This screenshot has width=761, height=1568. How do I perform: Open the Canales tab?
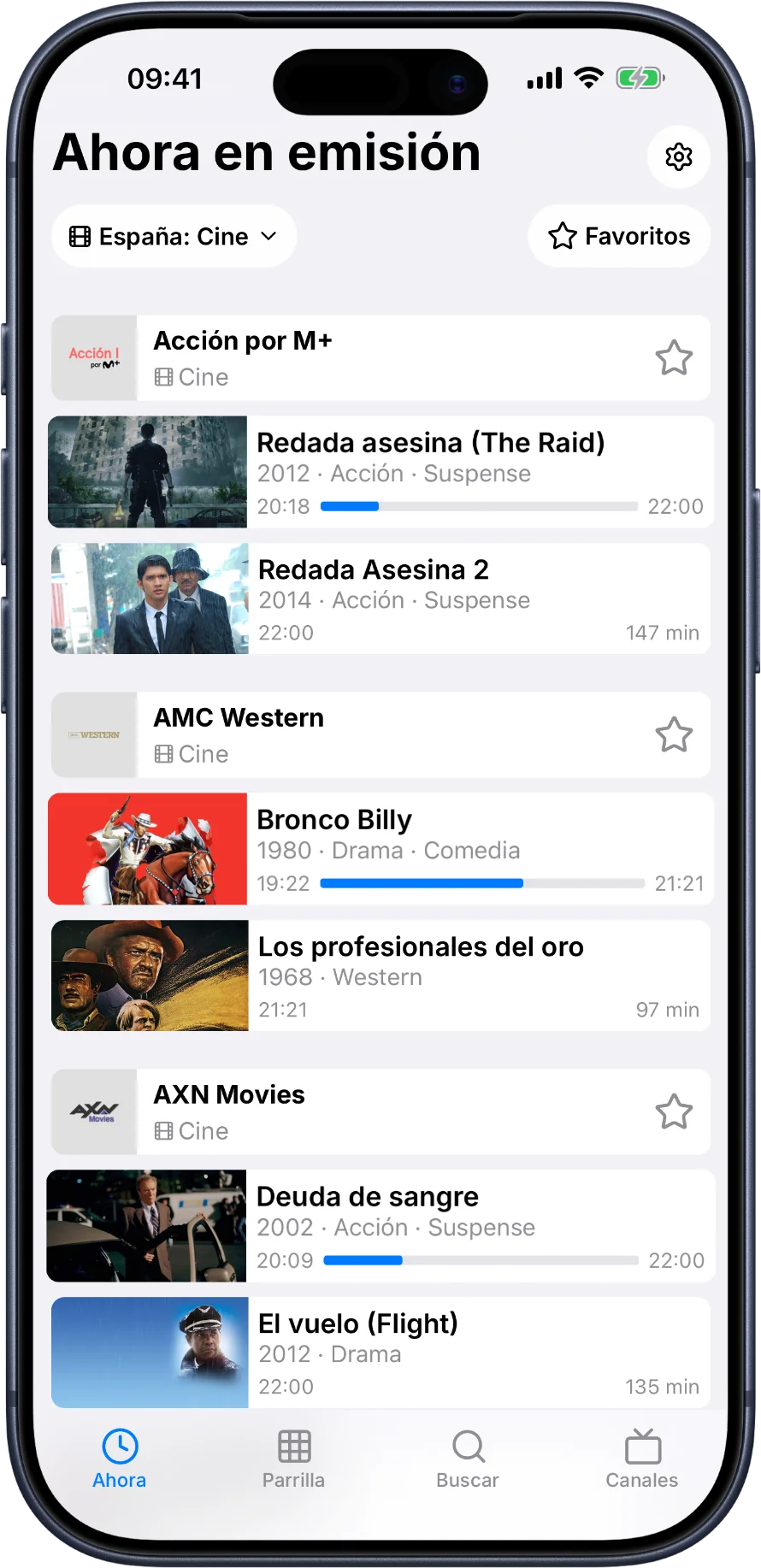pyautogui.click(x=642, y=1459)
